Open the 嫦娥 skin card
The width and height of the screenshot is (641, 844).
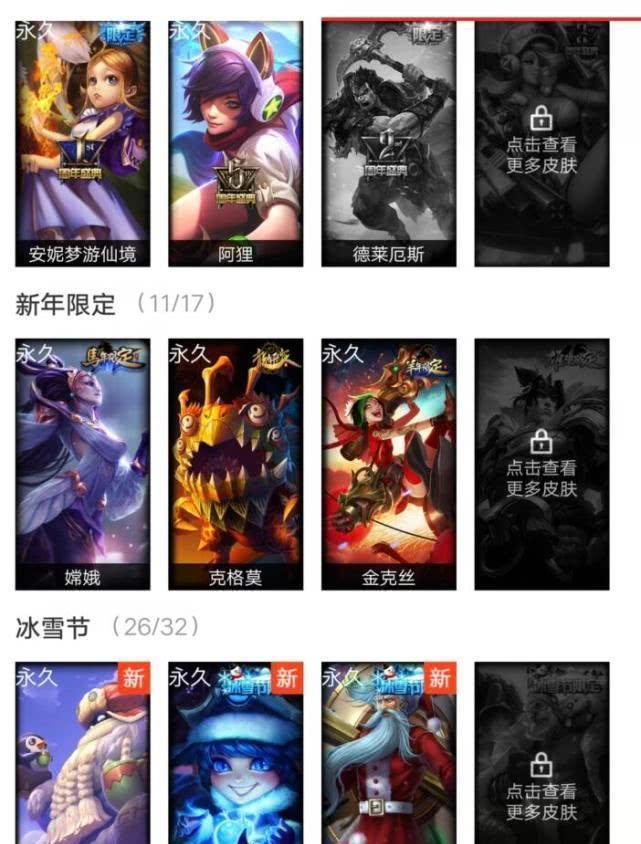[x=83, y=463]
